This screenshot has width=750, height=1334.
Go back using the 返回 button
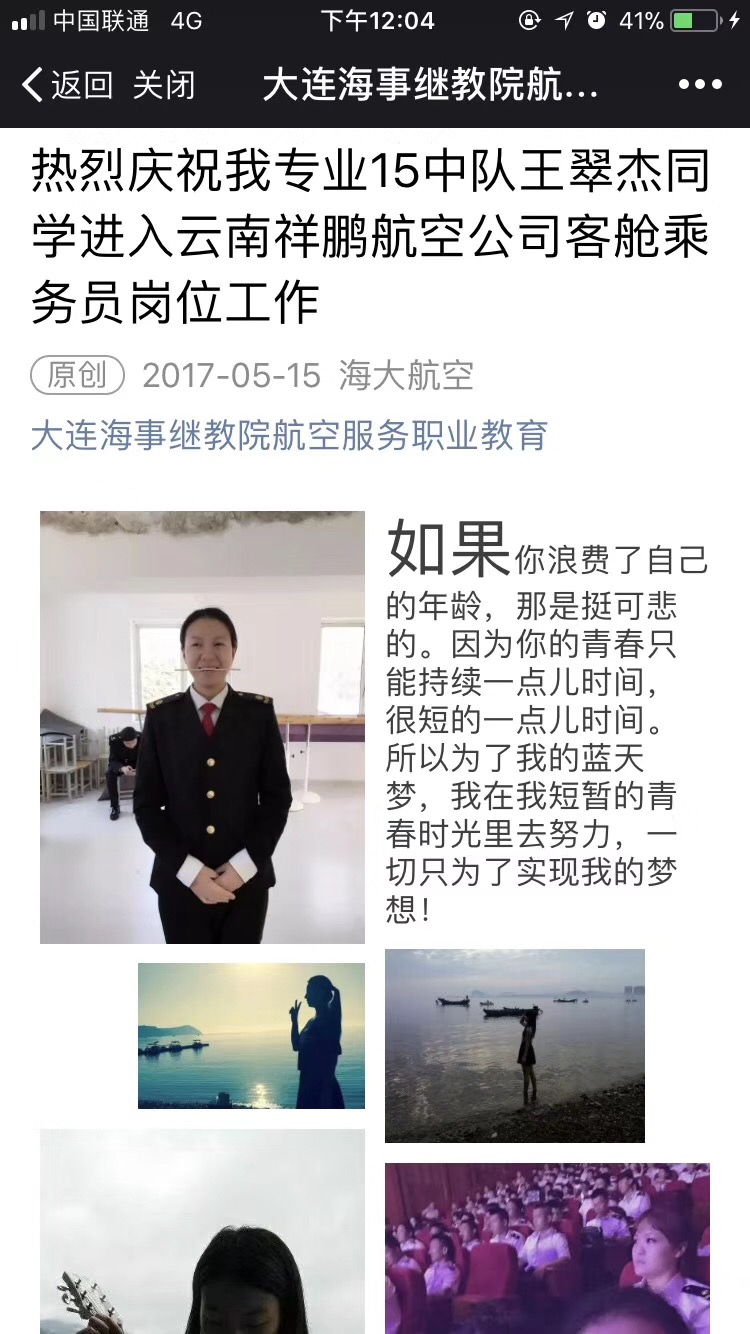tap(66, 86)
